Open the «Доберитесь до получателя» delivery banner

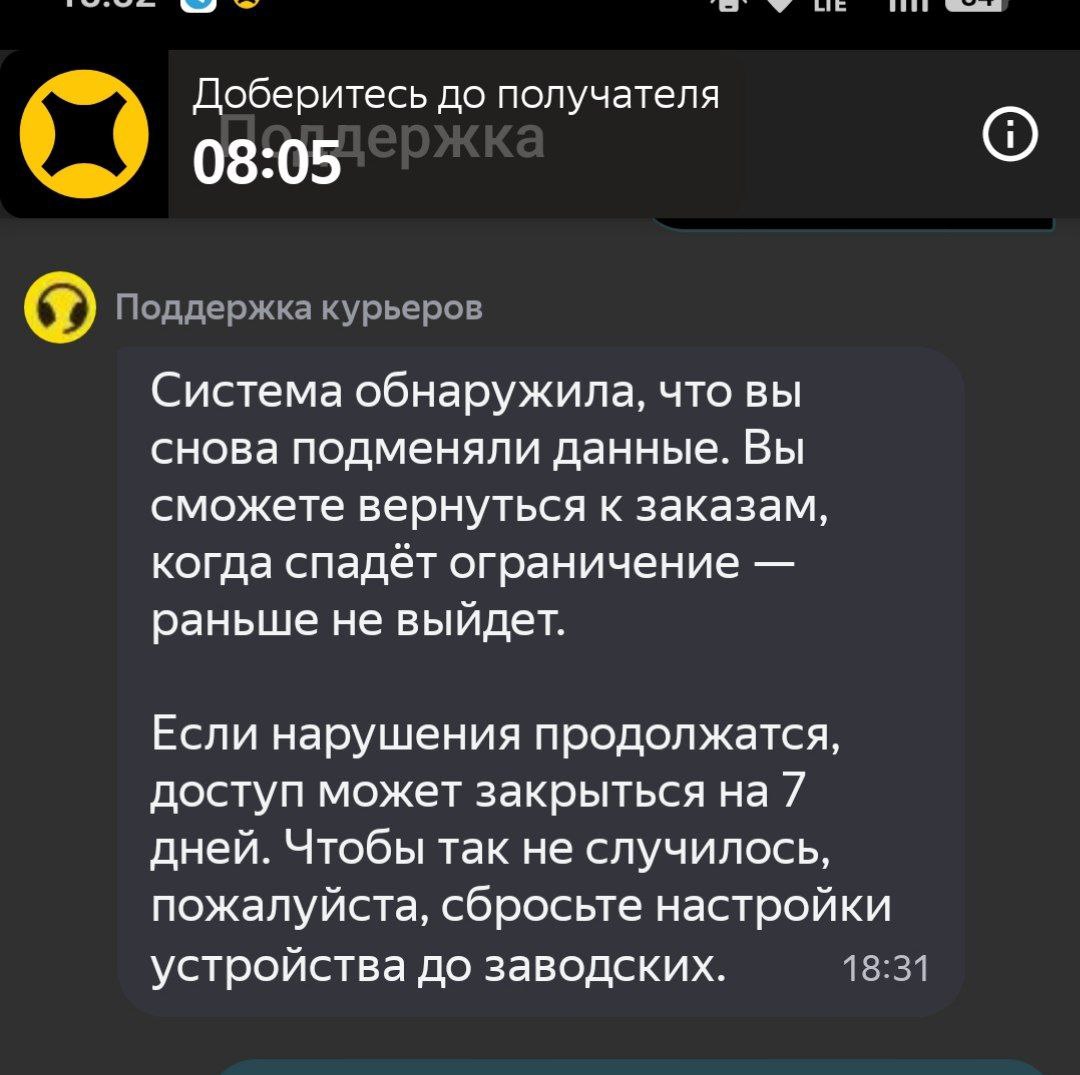click(455, 133)
